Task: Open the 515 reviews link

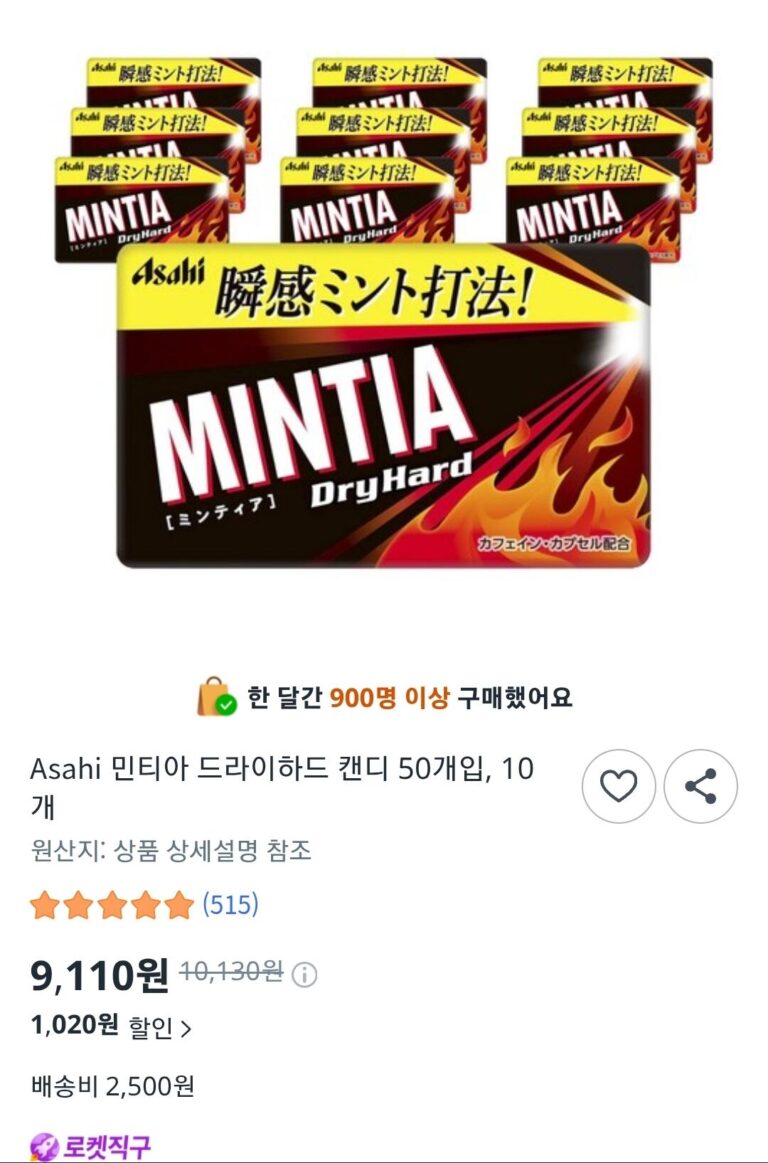Action: [x=230, y=905]
